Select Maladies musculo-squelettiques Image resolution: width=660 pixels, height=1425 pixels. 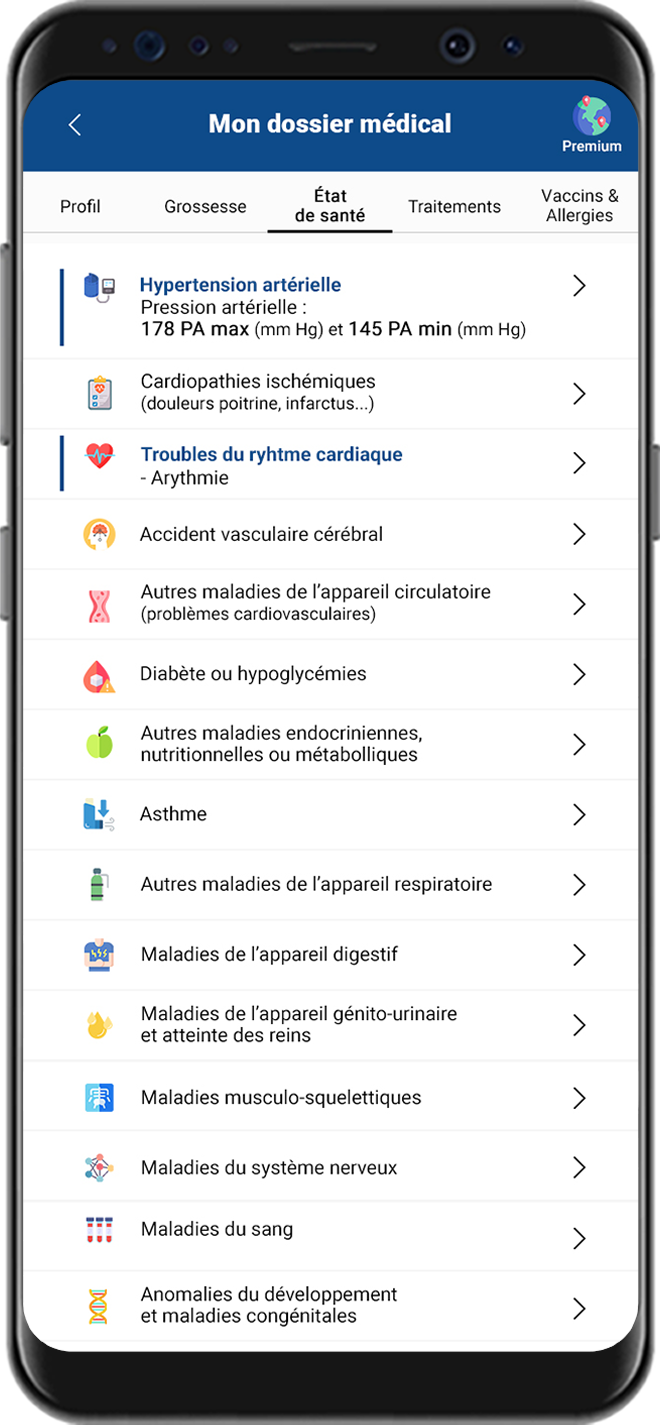330,1097
